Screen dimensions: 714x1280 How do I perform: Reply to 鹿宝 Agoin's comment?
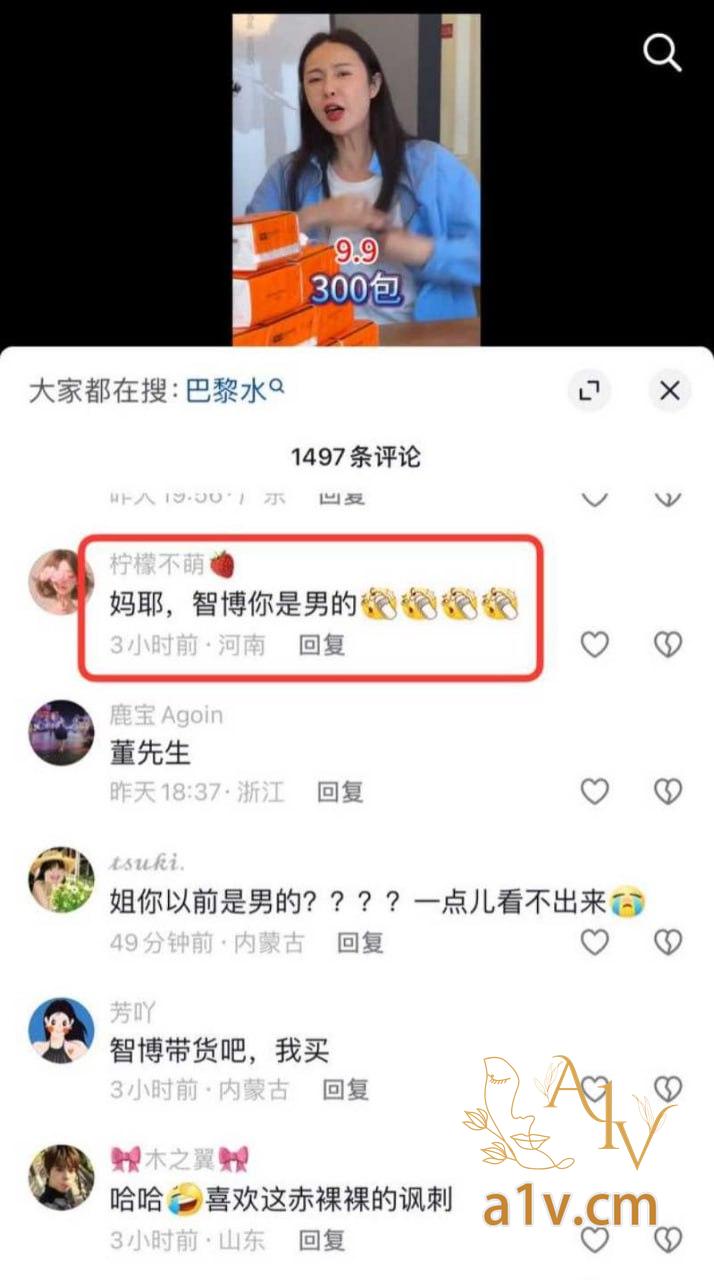pos(340,792)
